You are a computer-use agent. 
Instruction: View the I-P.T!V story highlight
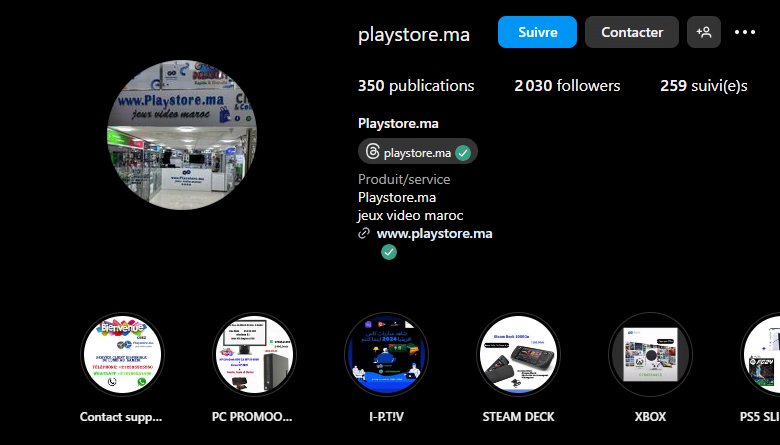386,355
